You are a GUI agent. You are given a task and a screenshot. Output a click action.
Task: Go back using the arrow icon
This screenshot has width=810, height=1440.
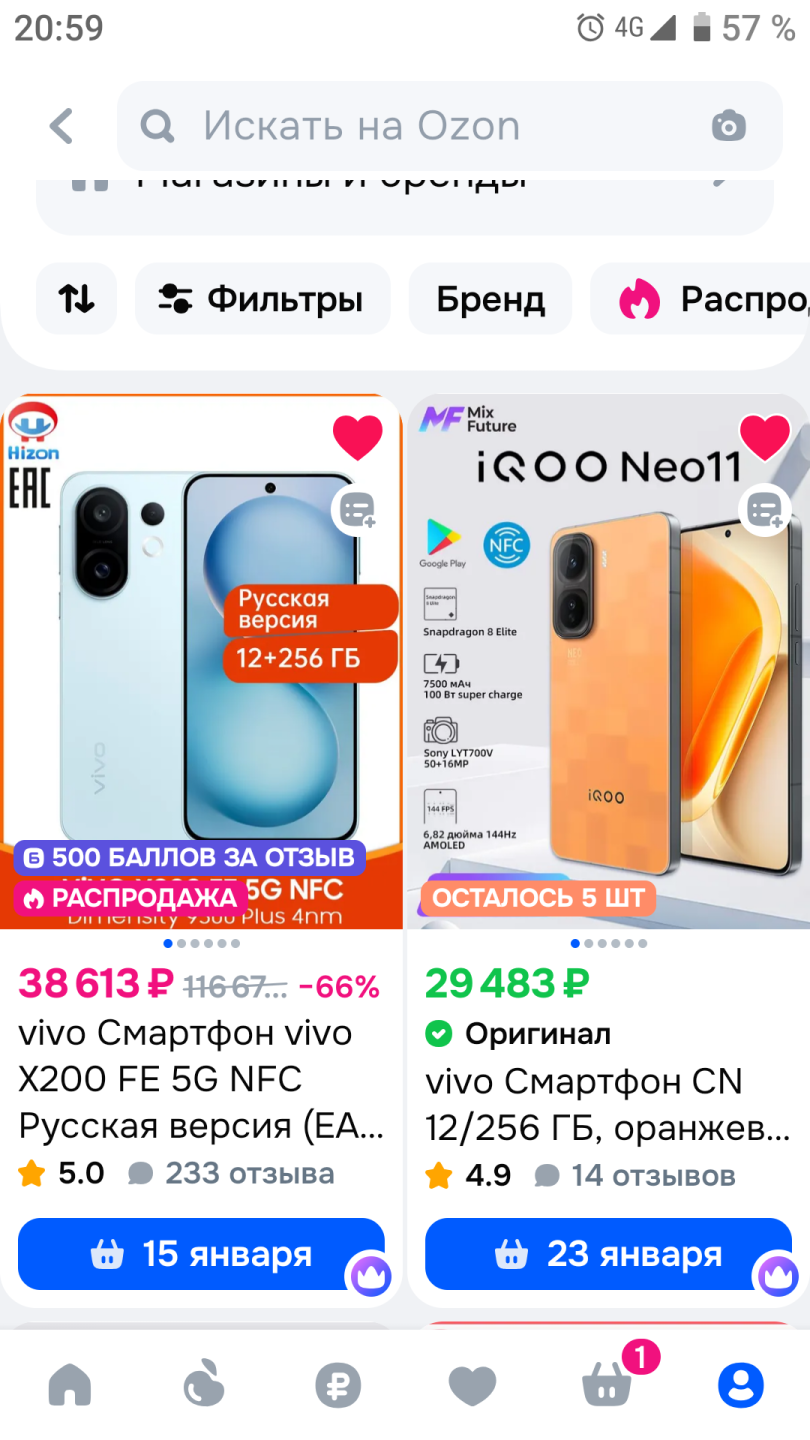pyautogui.click(x=62, y=127)
